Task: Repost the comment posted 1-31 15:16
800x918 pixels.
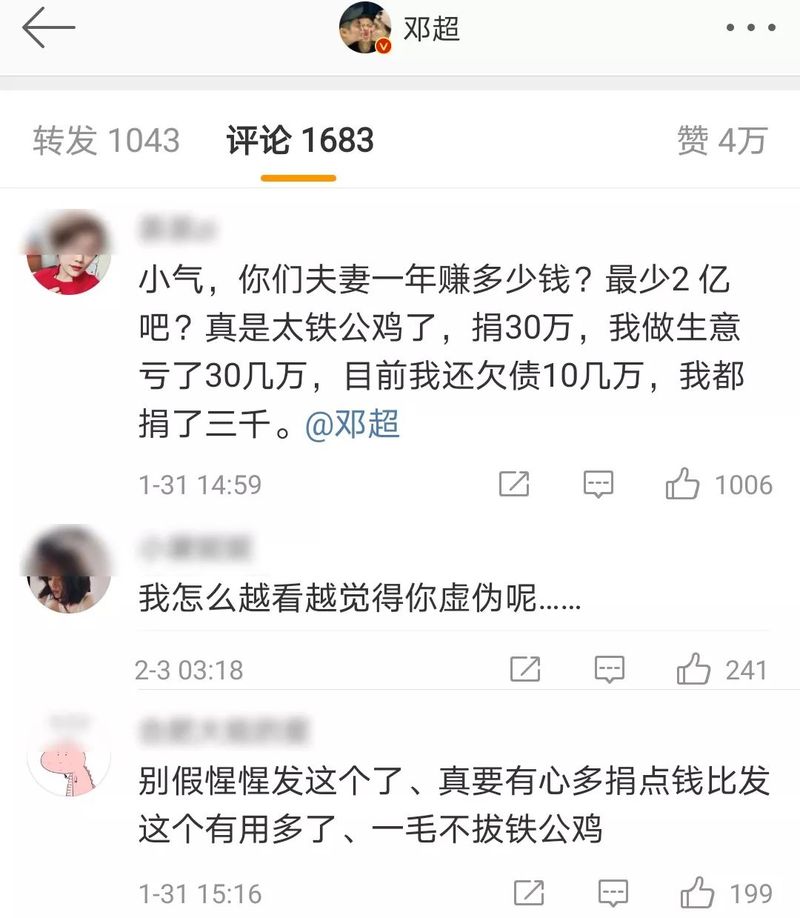Action: click(529, 893)
